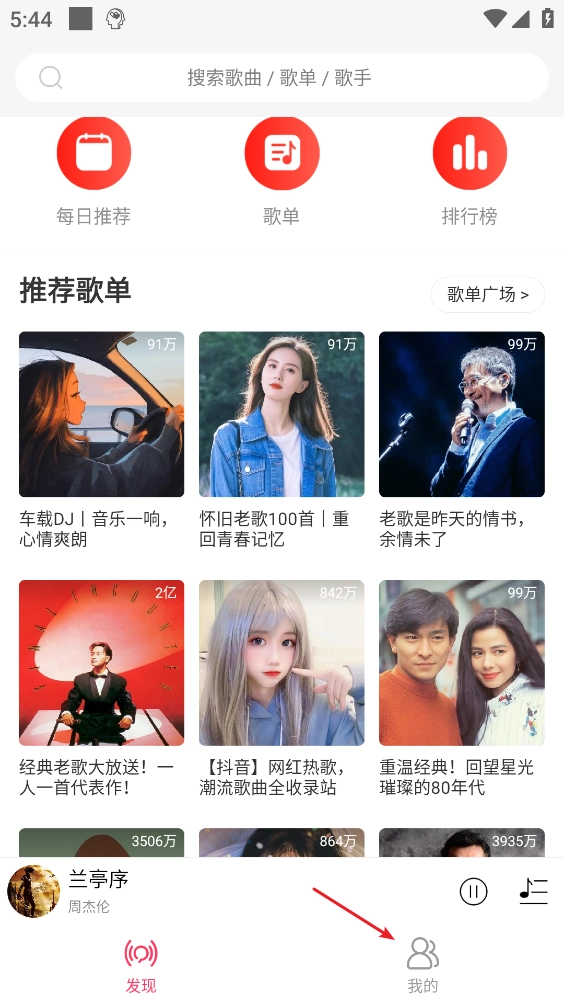Image resolution: width=564 pixels, height=1004 pixels.
Task: Open the play queue list icon
Action: click(533, 891)
